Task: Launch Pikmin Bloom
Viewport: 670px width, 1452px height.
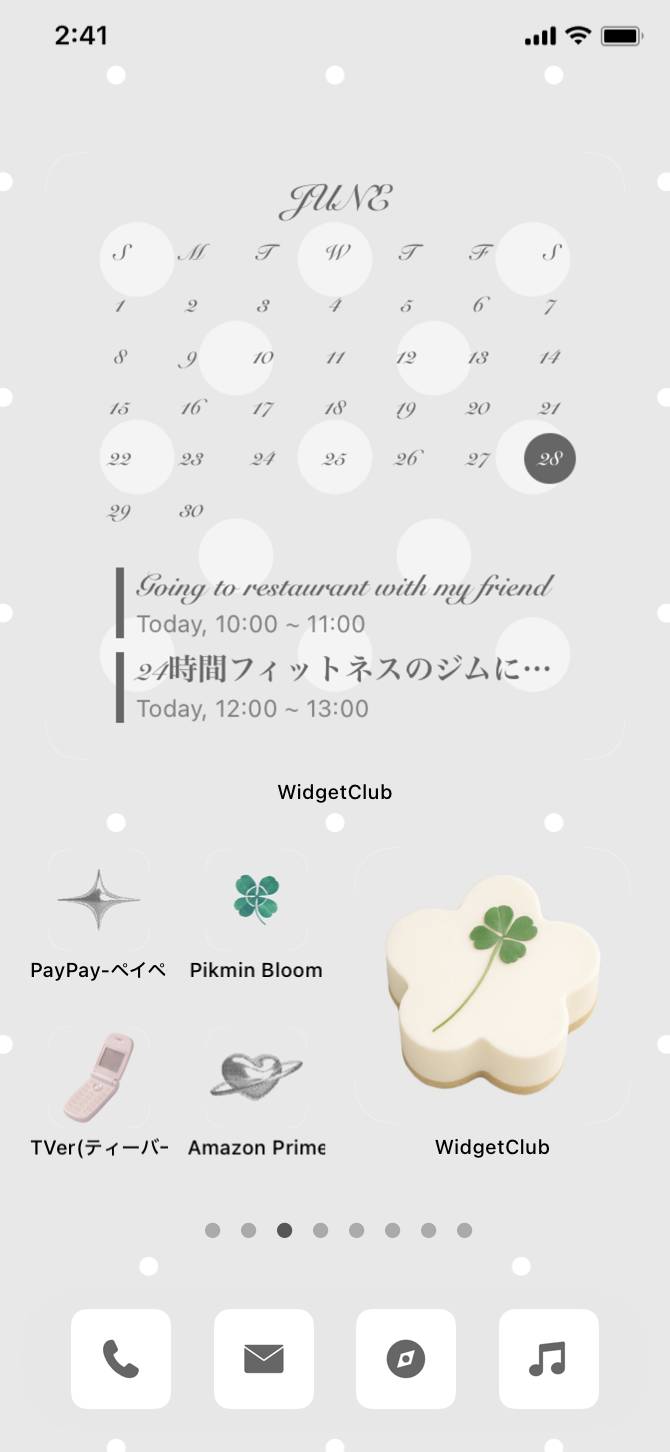Action: 256,900
